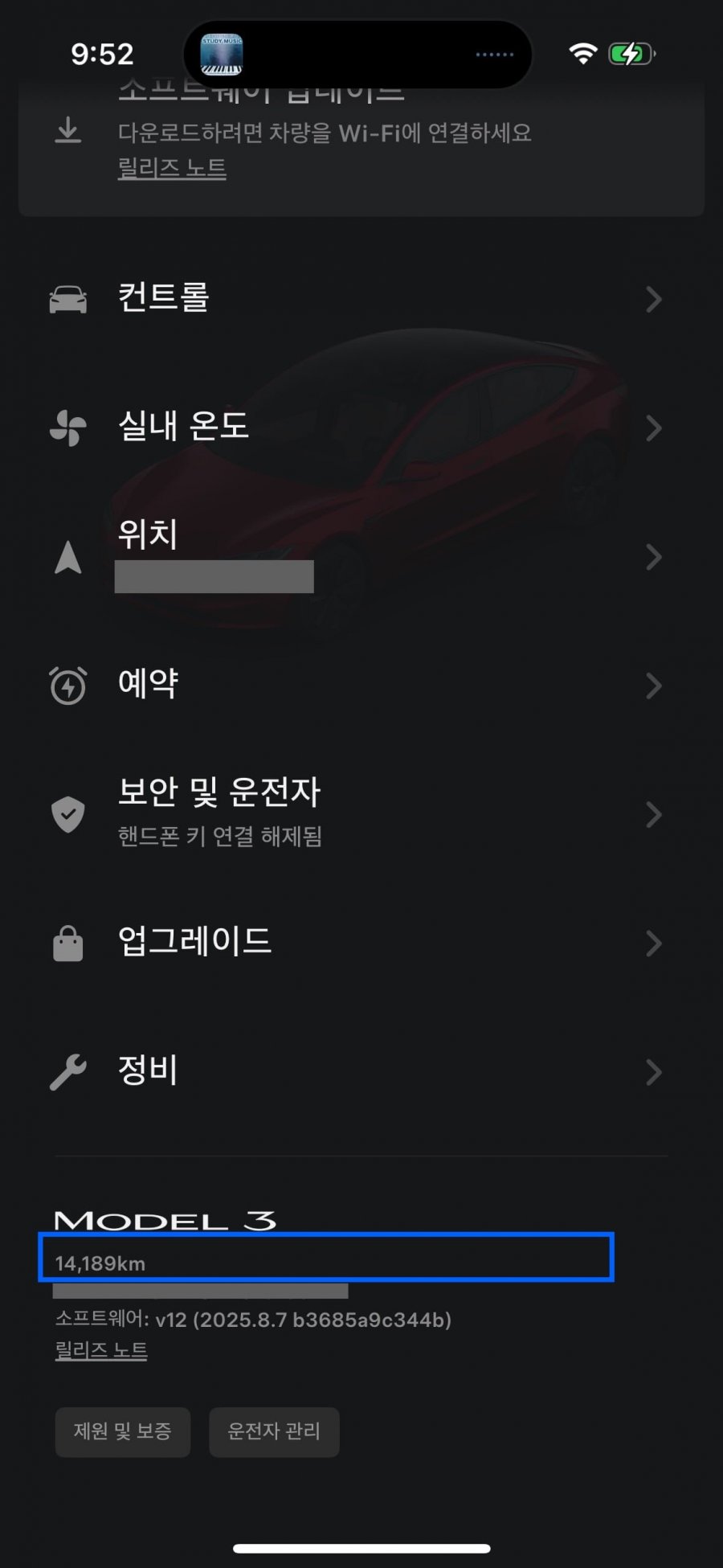Open the 정비 service row
723x1568 pixels.
click(x=353, y=1071)
